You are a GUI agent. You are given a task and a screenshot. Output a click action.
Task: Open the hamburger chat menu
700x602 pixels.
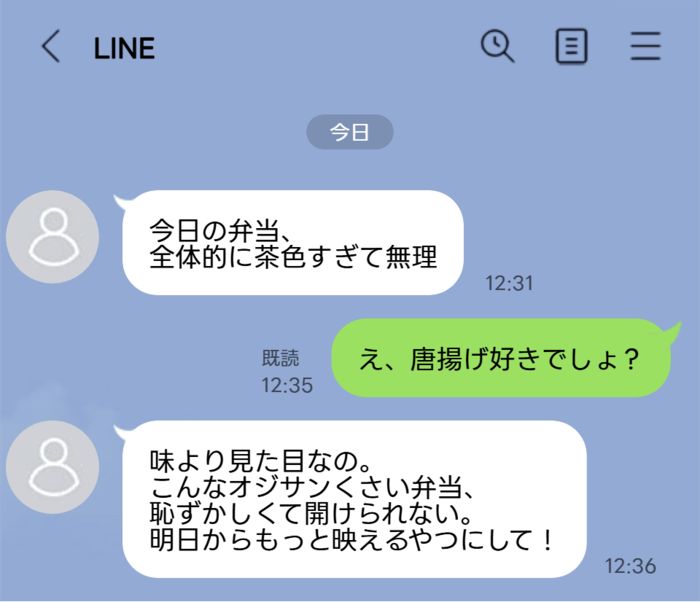645,47
